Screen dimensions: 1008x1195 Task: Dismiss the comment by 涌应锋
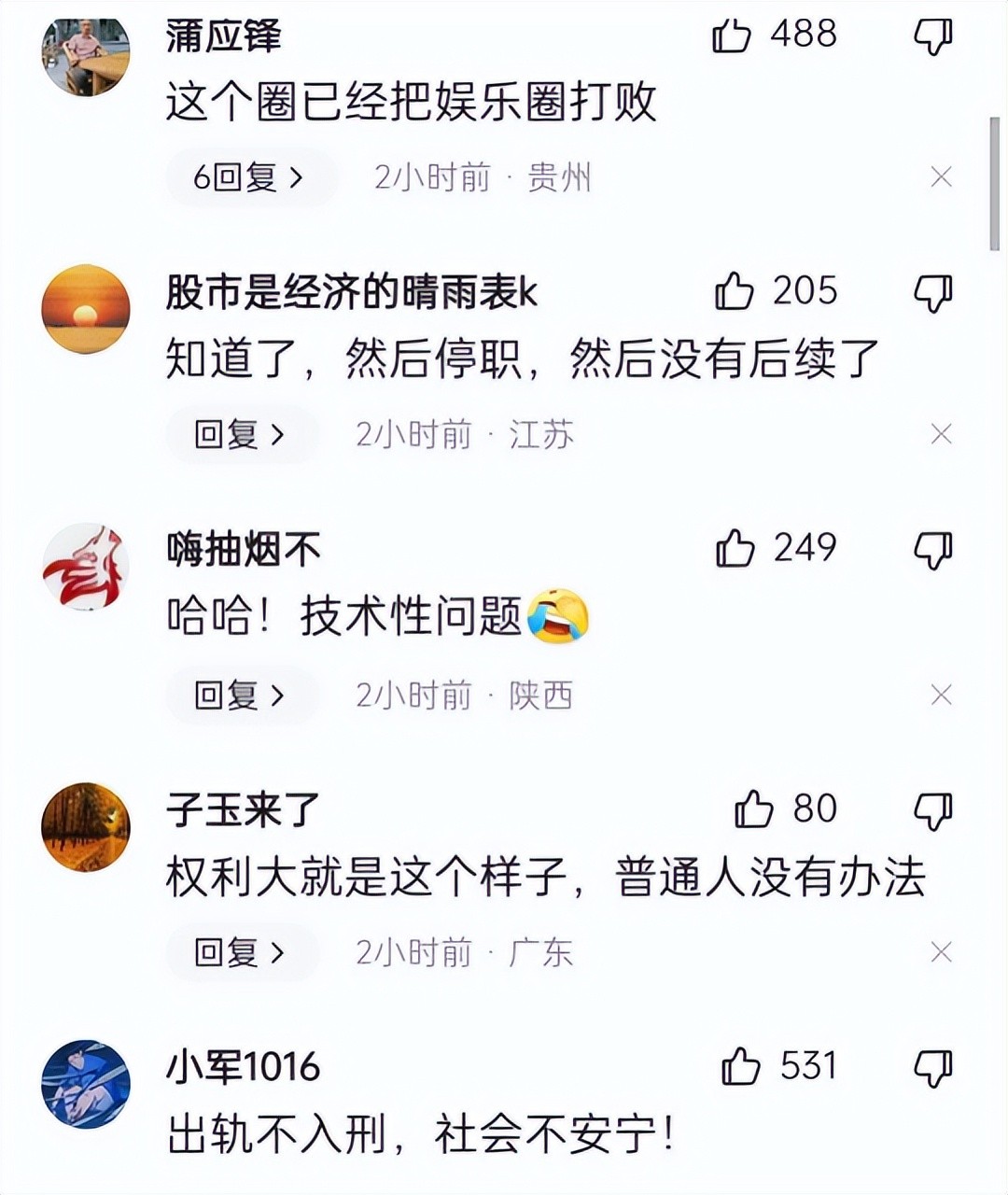[941, 176]
